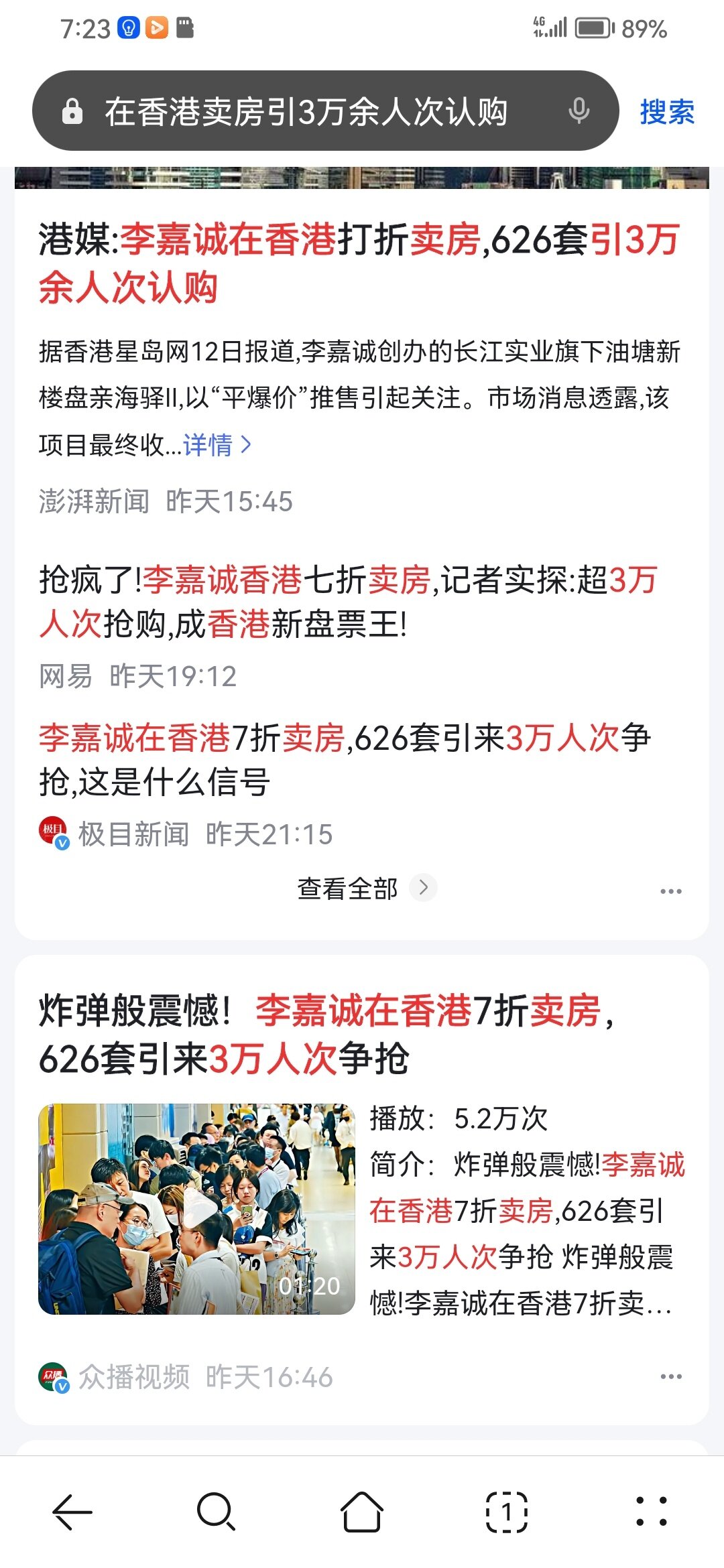Open the 极目新闻 article about 7折卖房
Image resolution: width=724 pixels, height=1568 pixels.
tap(345, 760)
